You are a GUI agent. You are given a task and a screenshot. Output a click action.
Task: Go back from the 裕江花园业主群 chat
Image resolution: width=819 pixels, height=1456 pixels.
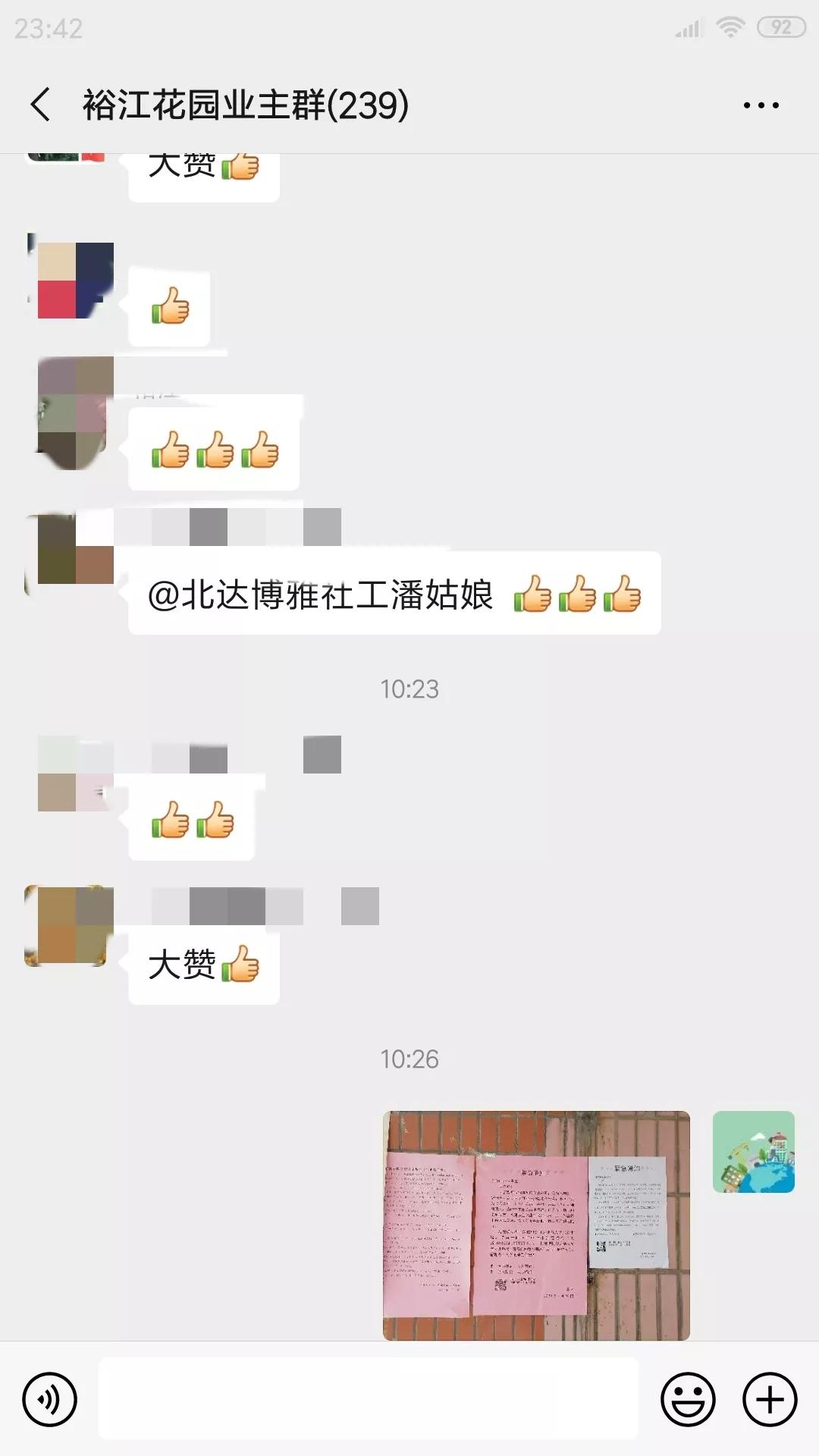(x=41, y=105)
